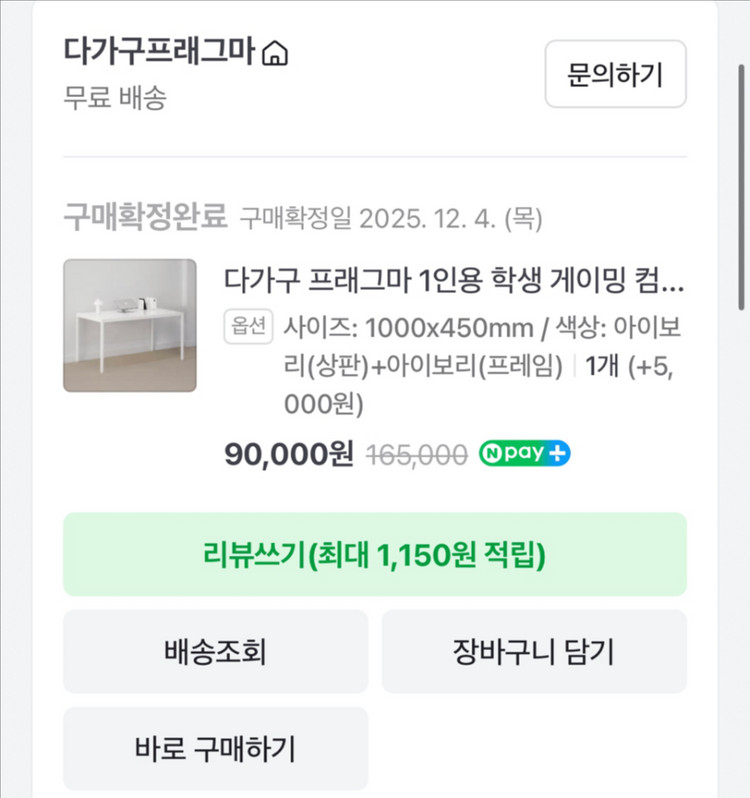Screen dimensions: 750x798
Task: Click the Npay badge next to the price
Action: coord(524,453)
